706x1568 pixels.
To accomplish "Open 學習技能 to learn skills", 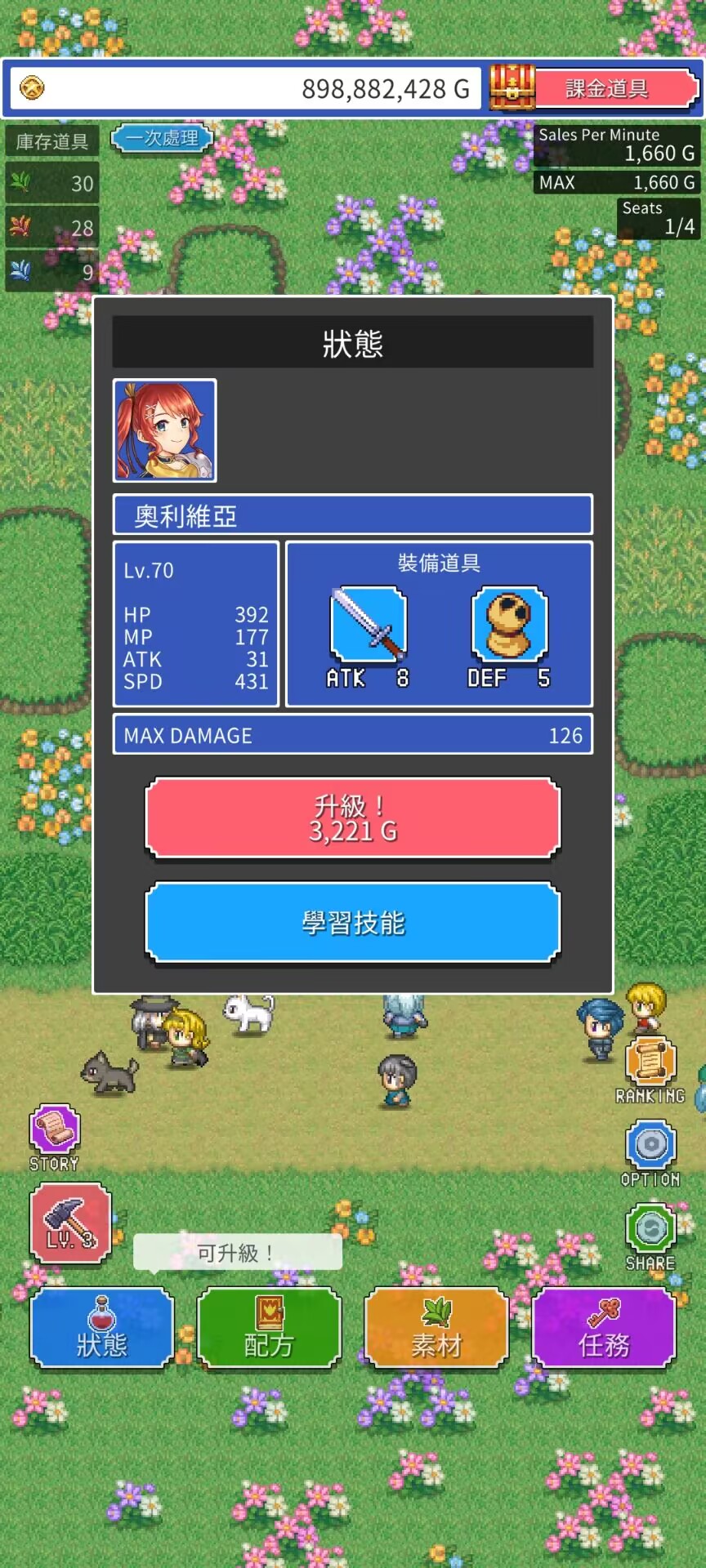I will (x=353, y=923).
